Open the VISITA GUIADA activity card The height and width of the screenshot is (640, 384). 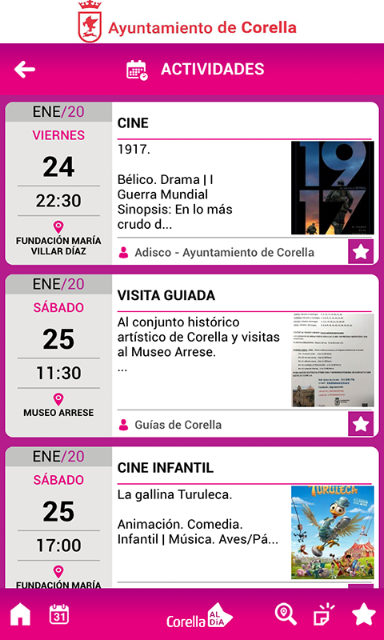[192, 356]
